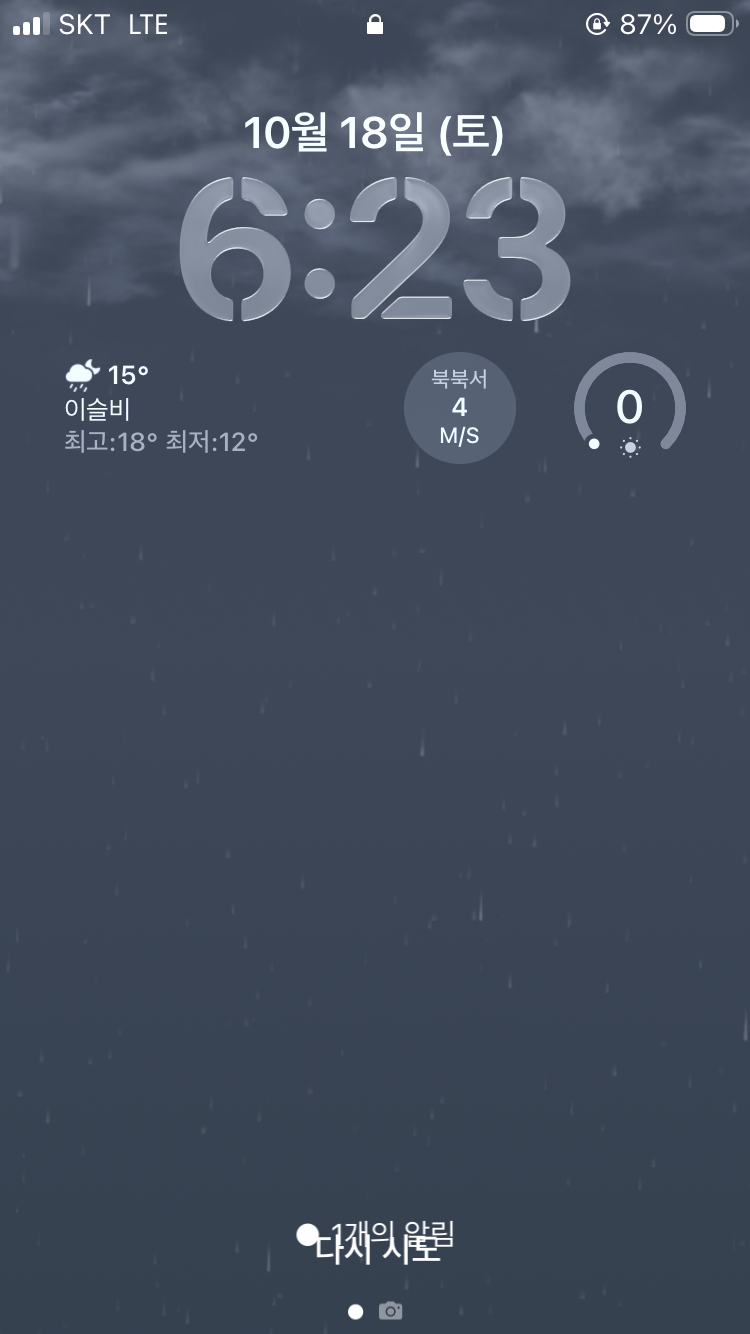The image size is (750, 1334).
Task: Show the 1개의 알림 notification
Action: (x=378, y=1236)
